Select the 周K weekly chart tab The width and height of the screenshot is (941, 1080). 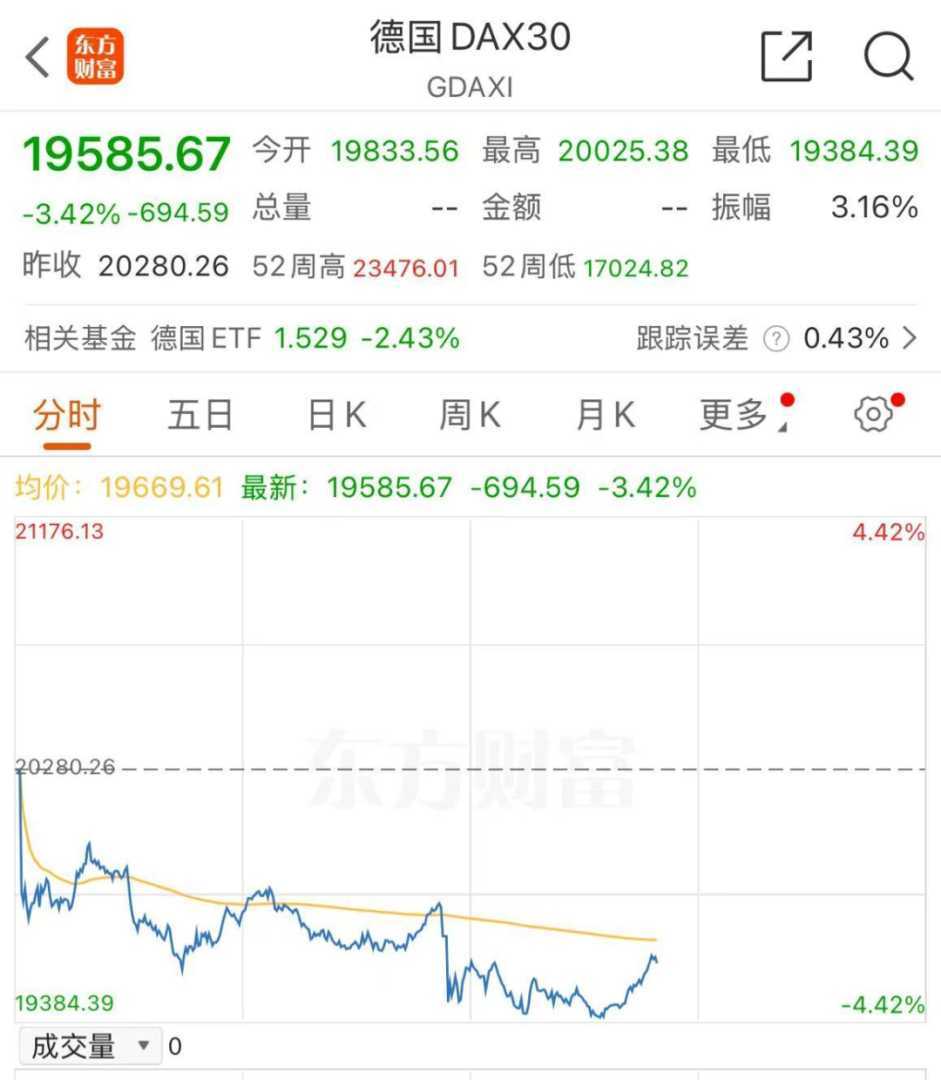click(x=469, y=415)
